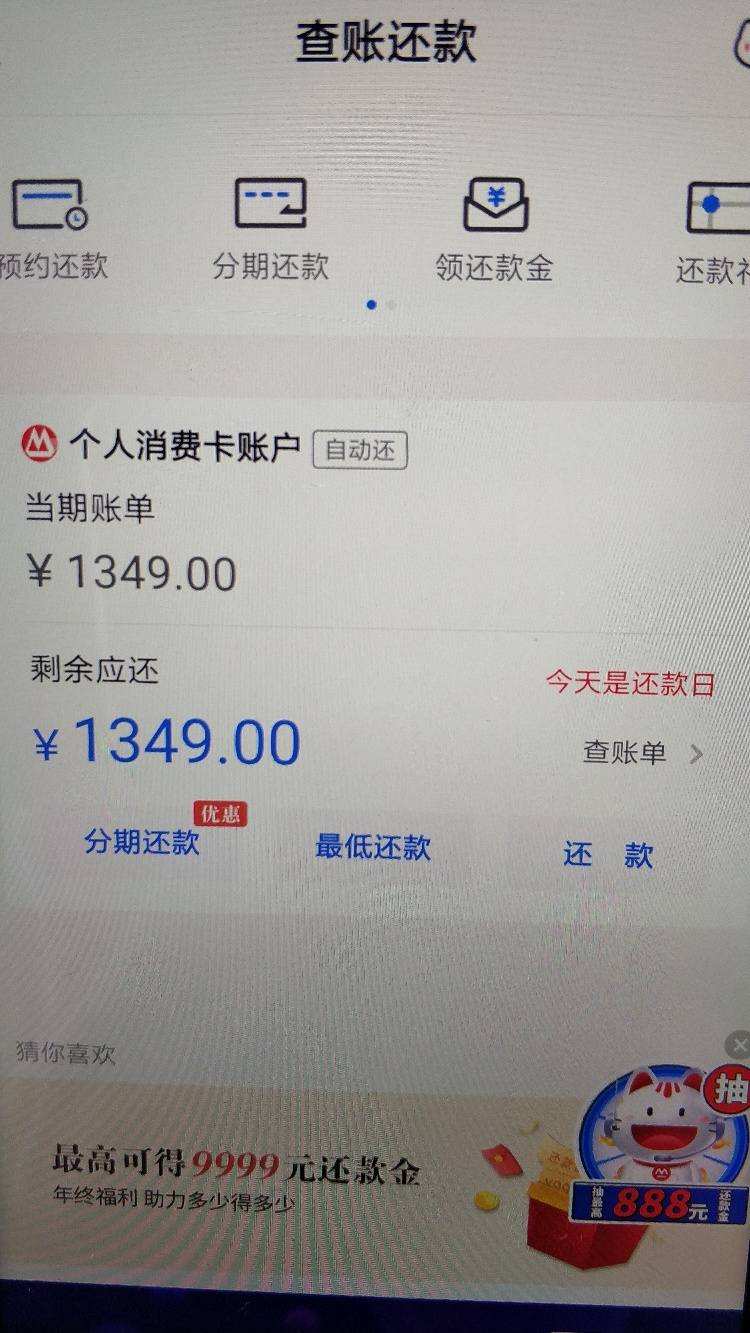Tap 领还款金 to claim repayment bonus
The height and width of the screenshot is (1333, 750).
click(494, 228)
